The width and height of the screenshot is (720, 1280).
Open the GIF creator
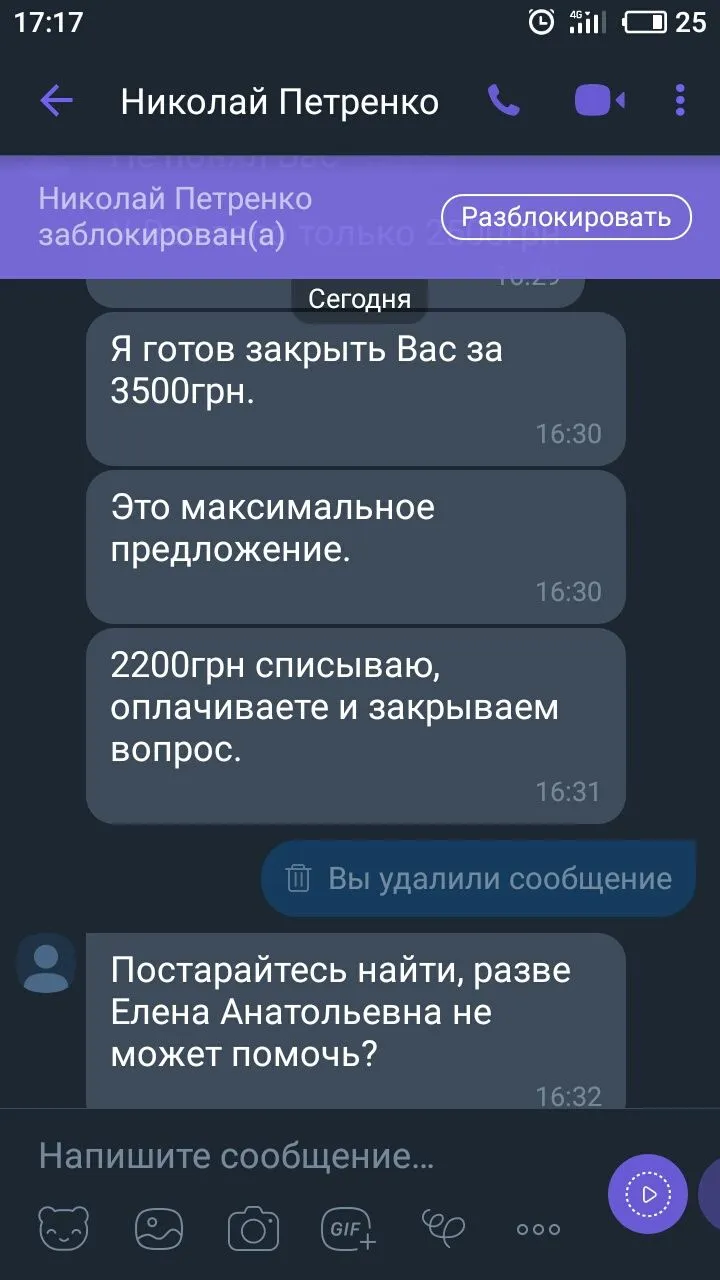[x=348, y=1228]
